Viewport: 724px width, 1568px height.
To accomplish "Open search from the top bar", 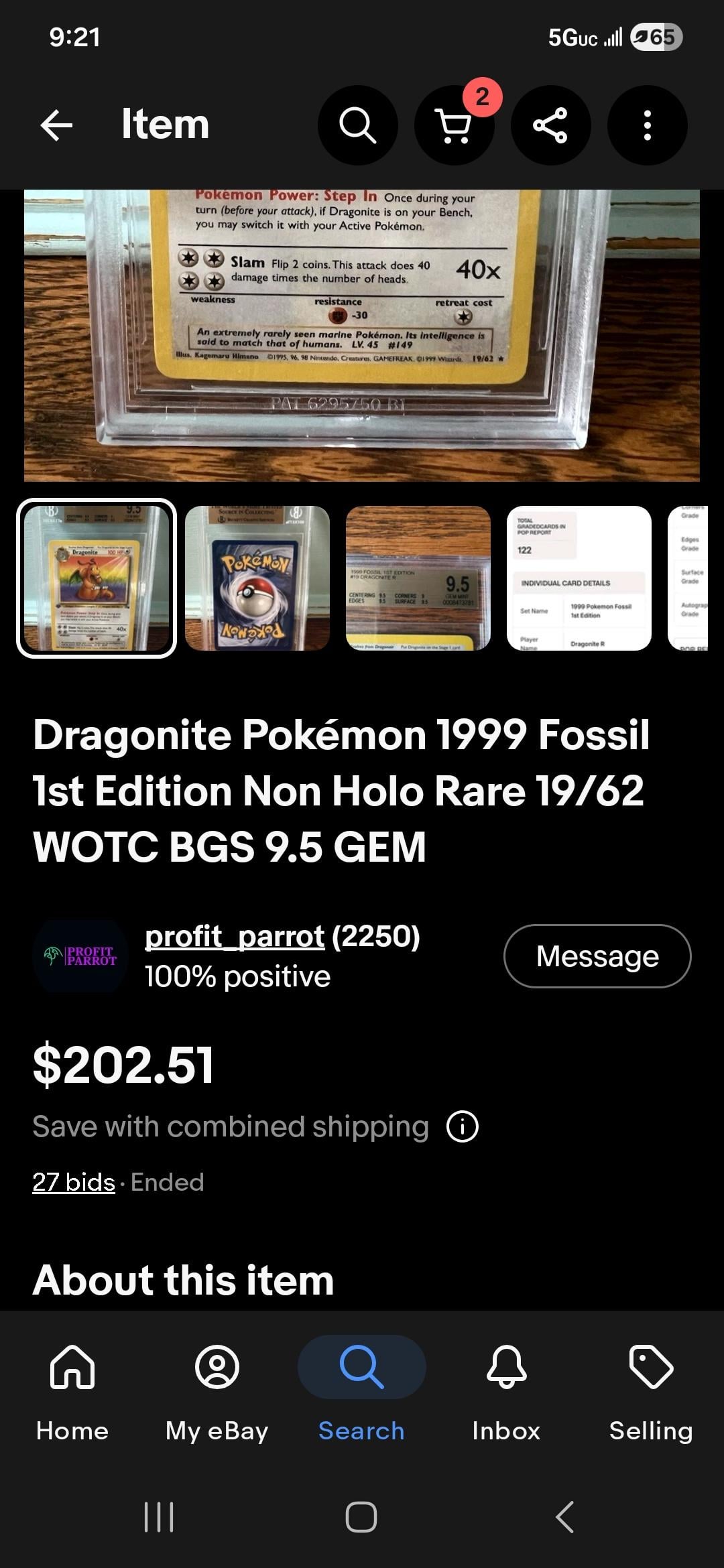I will click(x=357, y=125).
